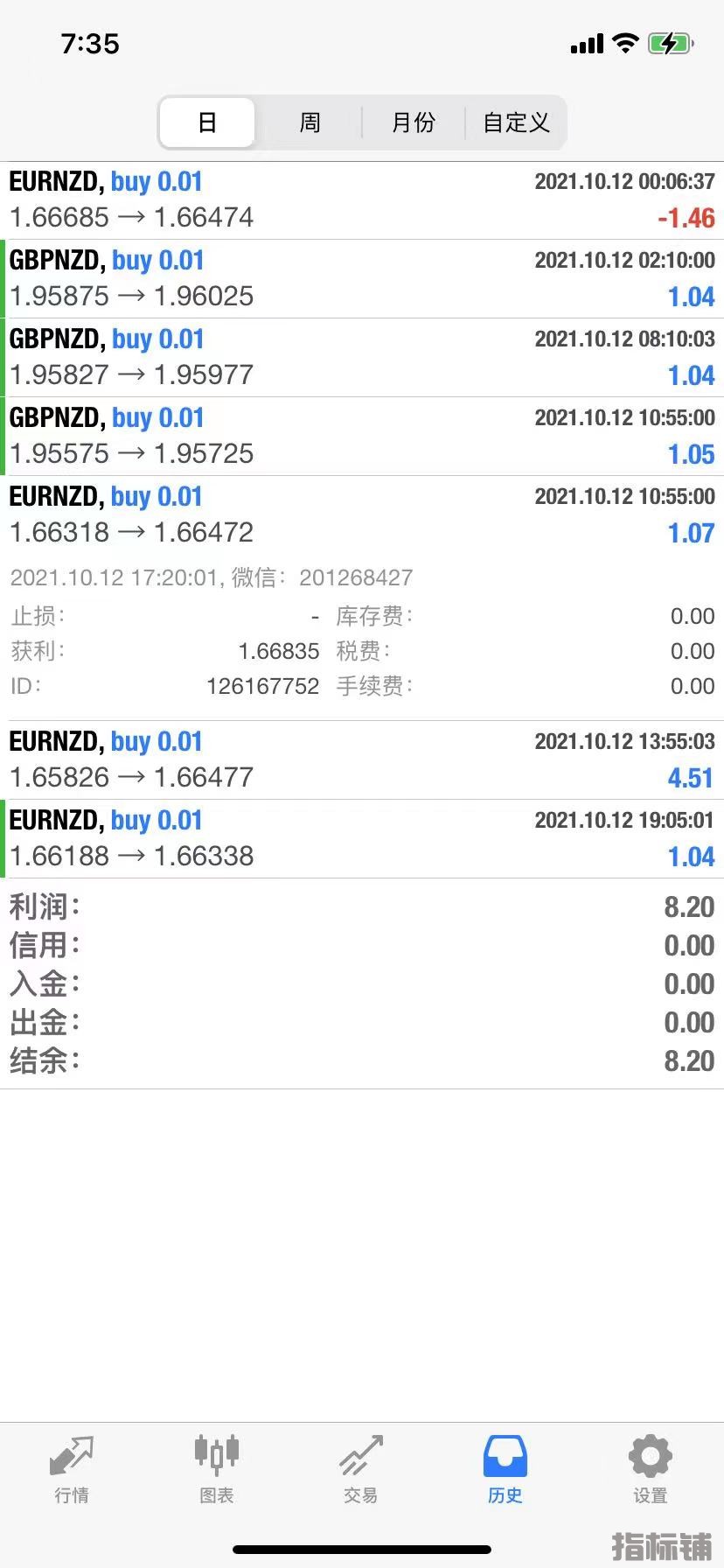Switch to the 月份 (month) period

(413, 122)
